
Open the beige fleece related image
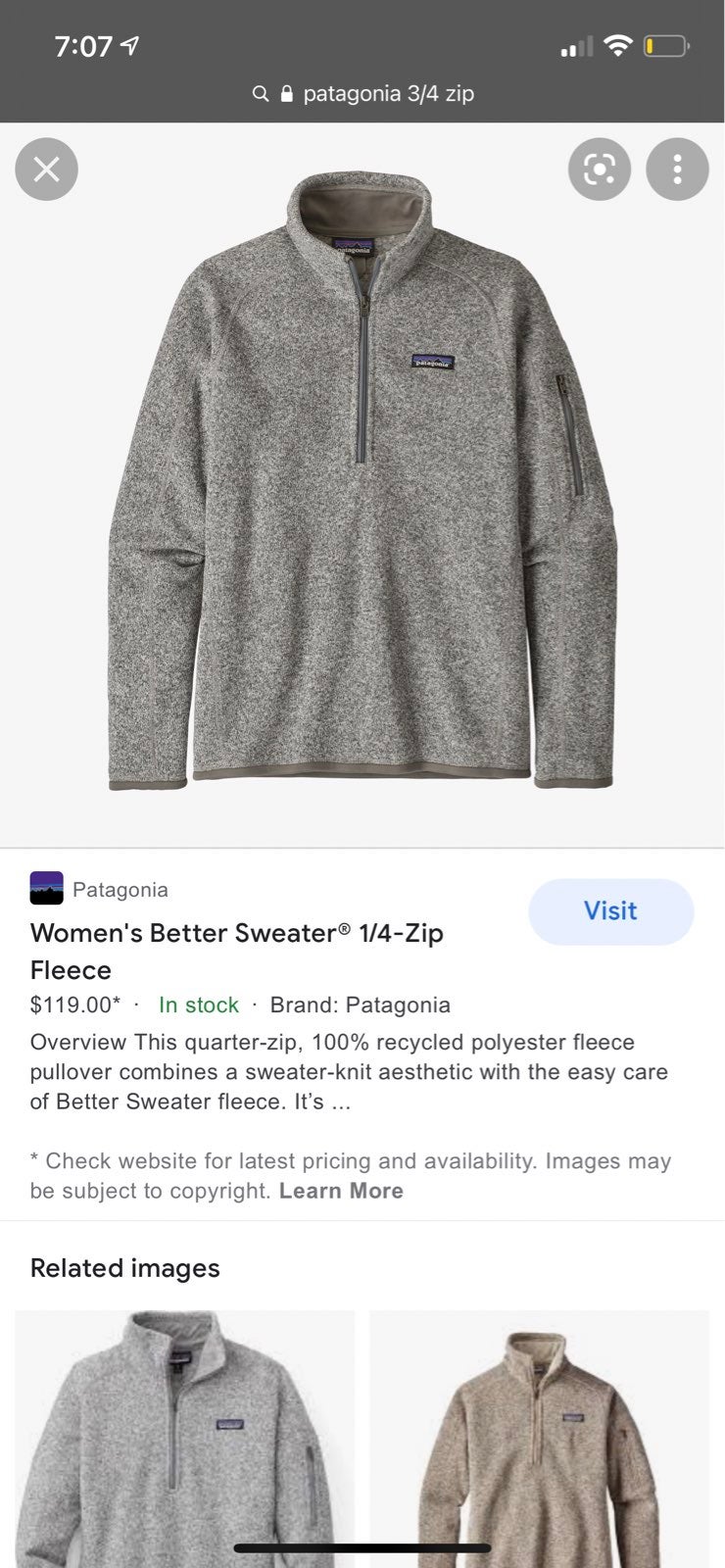click(539, 1439)
